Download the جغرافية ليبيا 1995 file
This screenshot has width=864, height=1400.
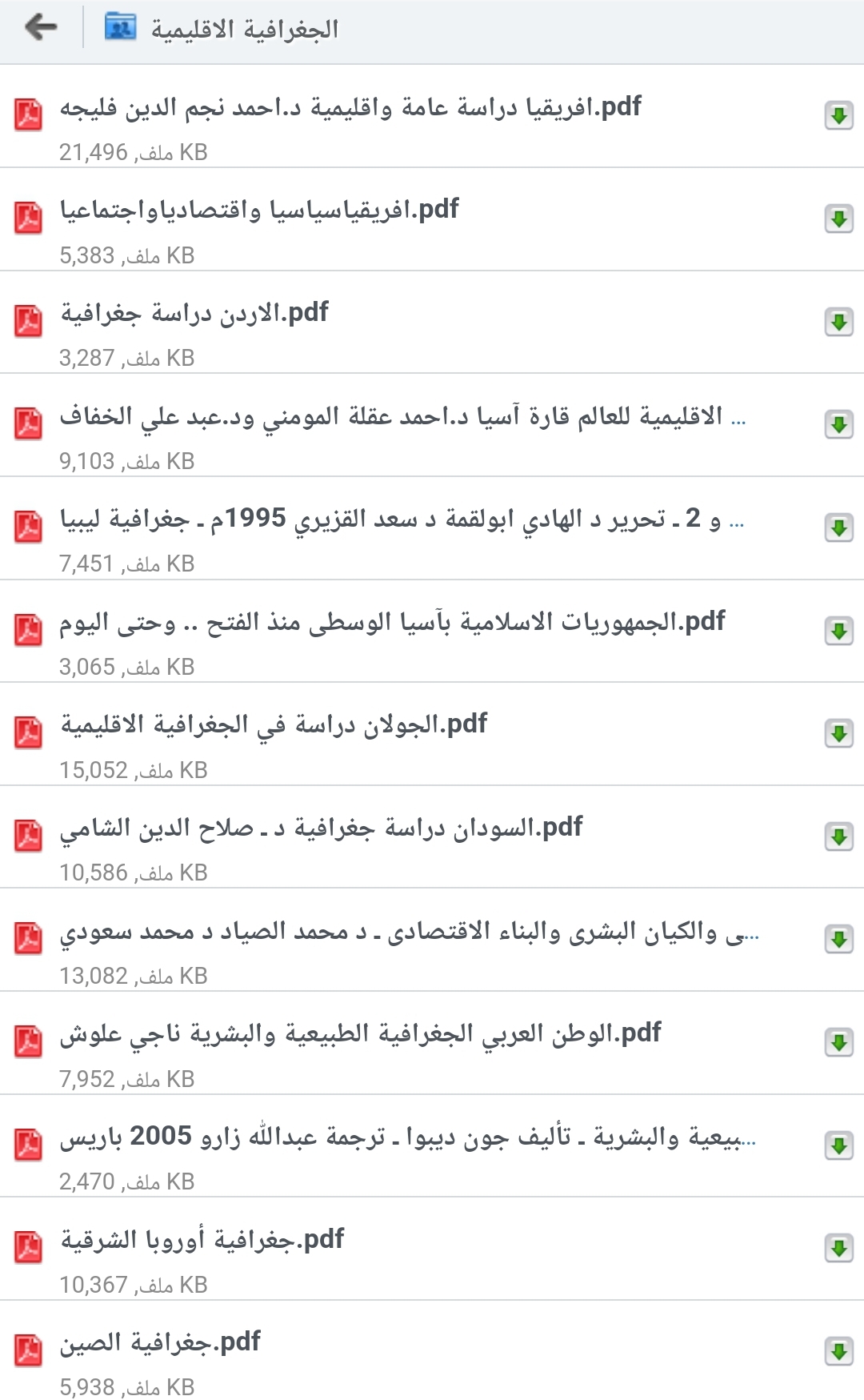coord(838,528)
